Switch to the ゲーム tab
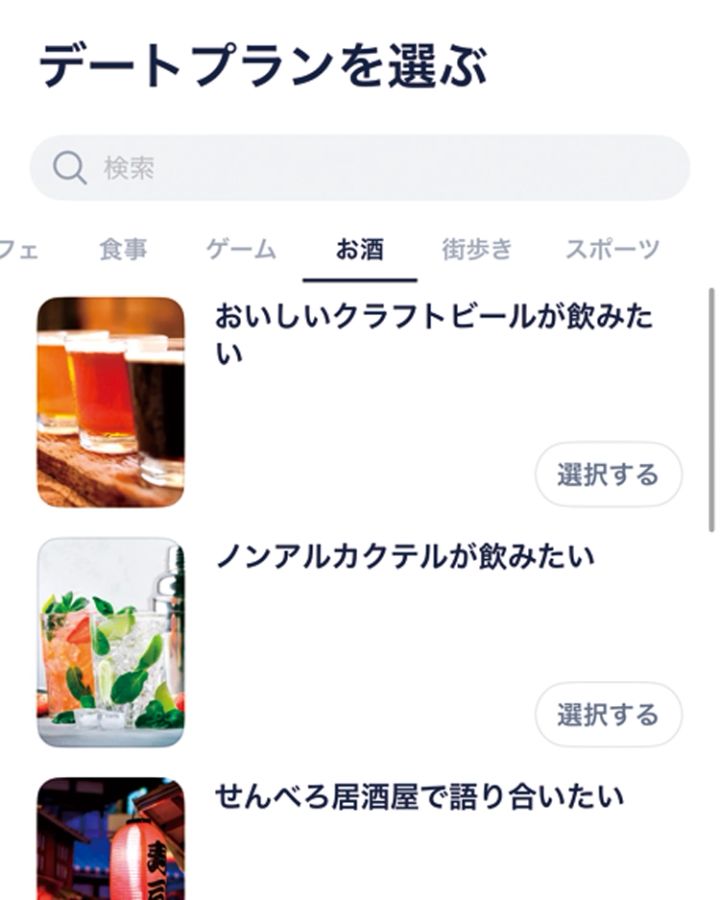Screen dimensions: 720x900 (241, 249)
